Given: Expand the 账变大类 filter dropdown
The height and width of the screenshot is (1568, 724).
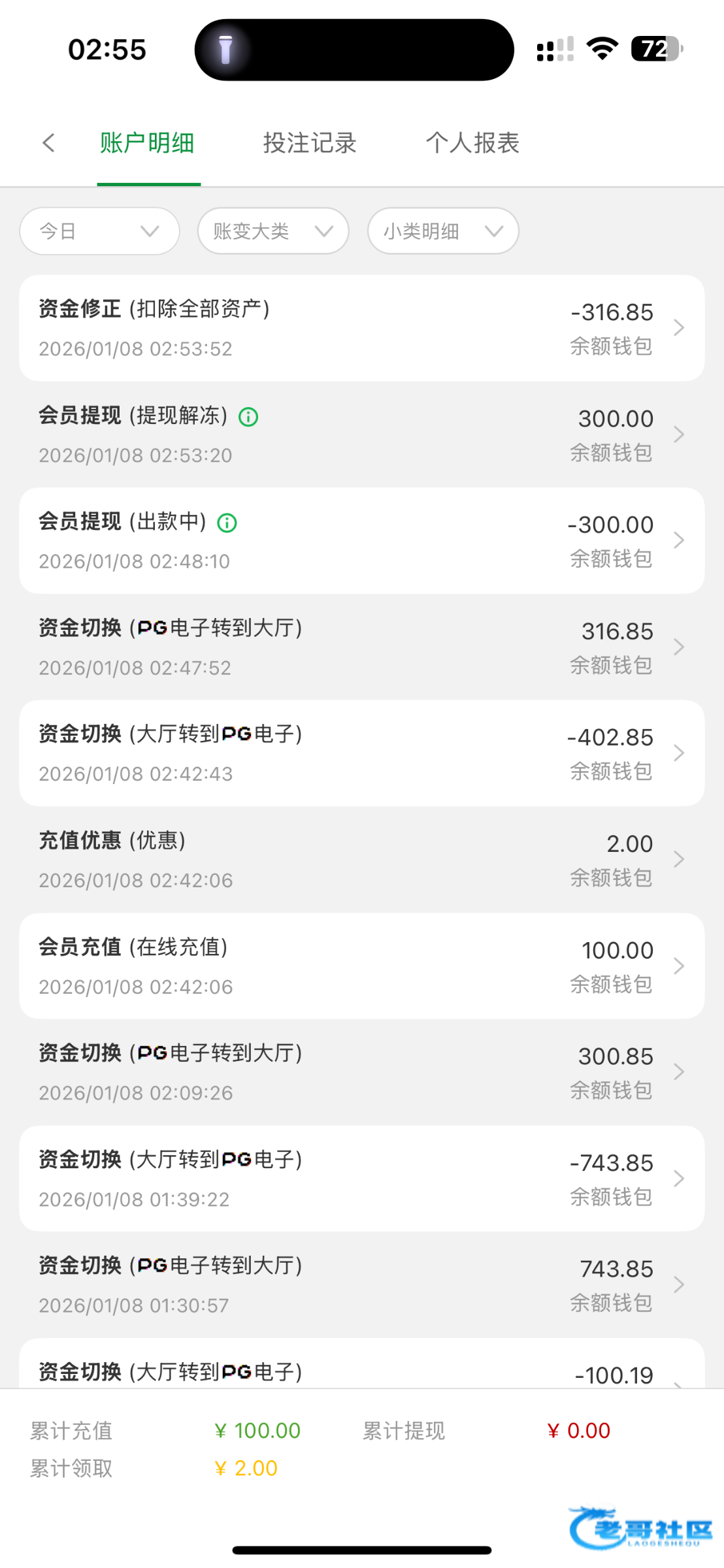Looking at the screenshot, I should tap(272, 231).
